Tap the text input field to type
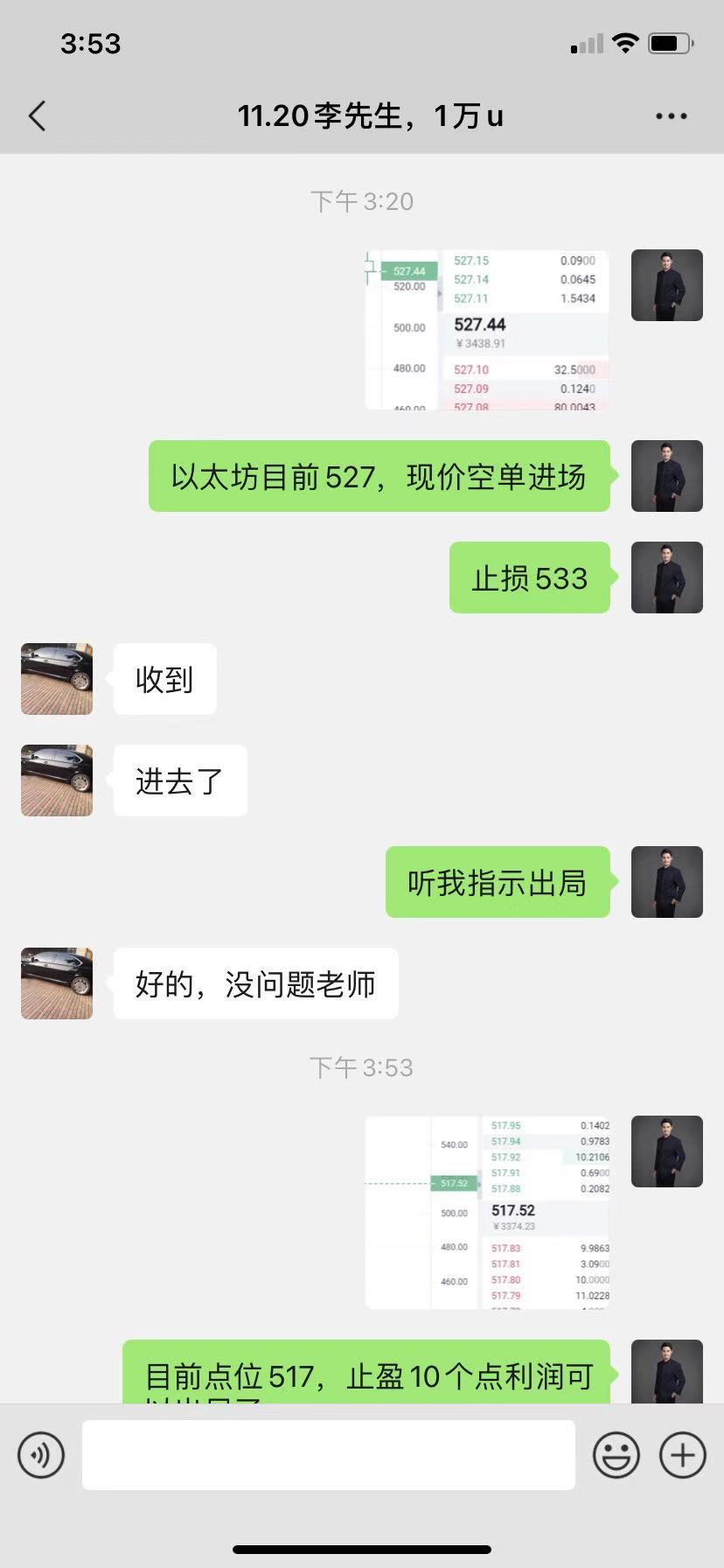The height and width of the screenshot is (1568, 724). coord(328,1454)
